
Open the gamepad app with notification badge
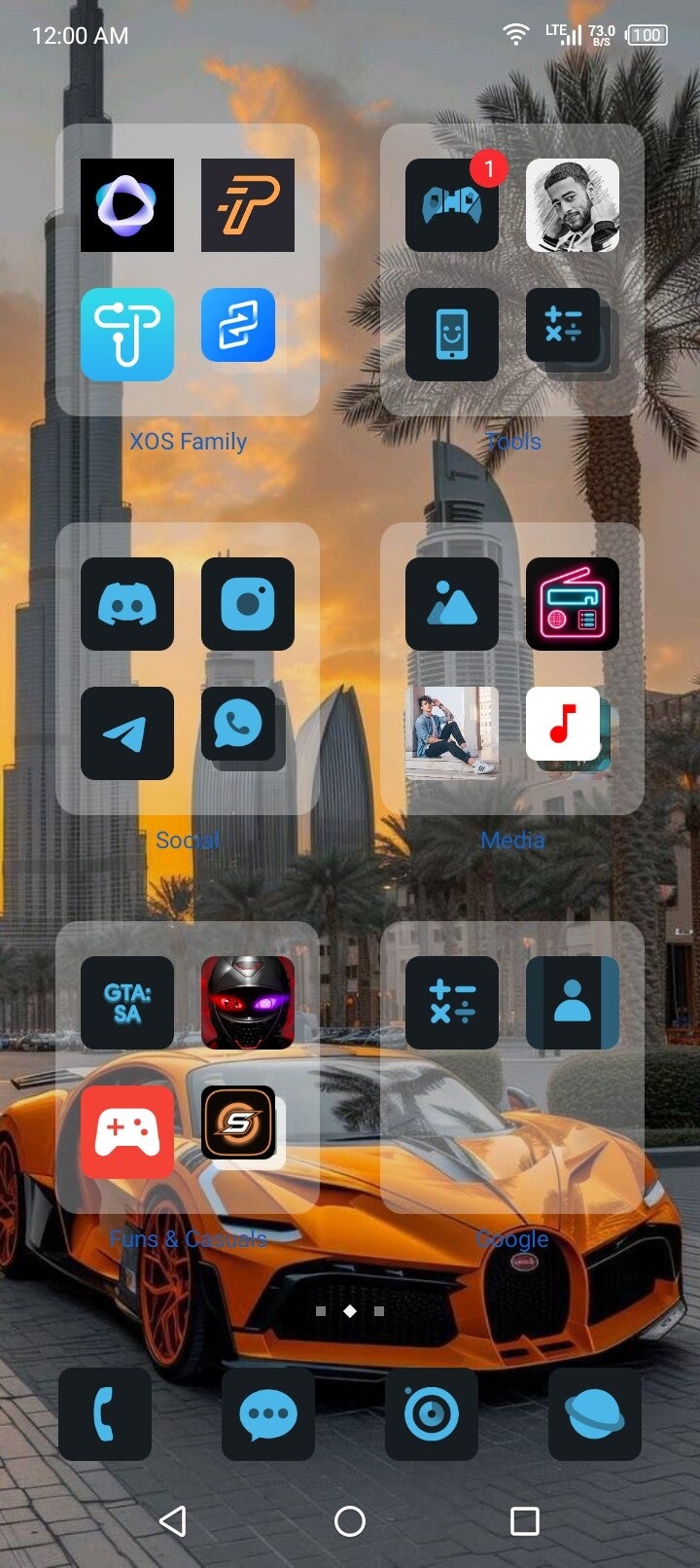point(452,205)
